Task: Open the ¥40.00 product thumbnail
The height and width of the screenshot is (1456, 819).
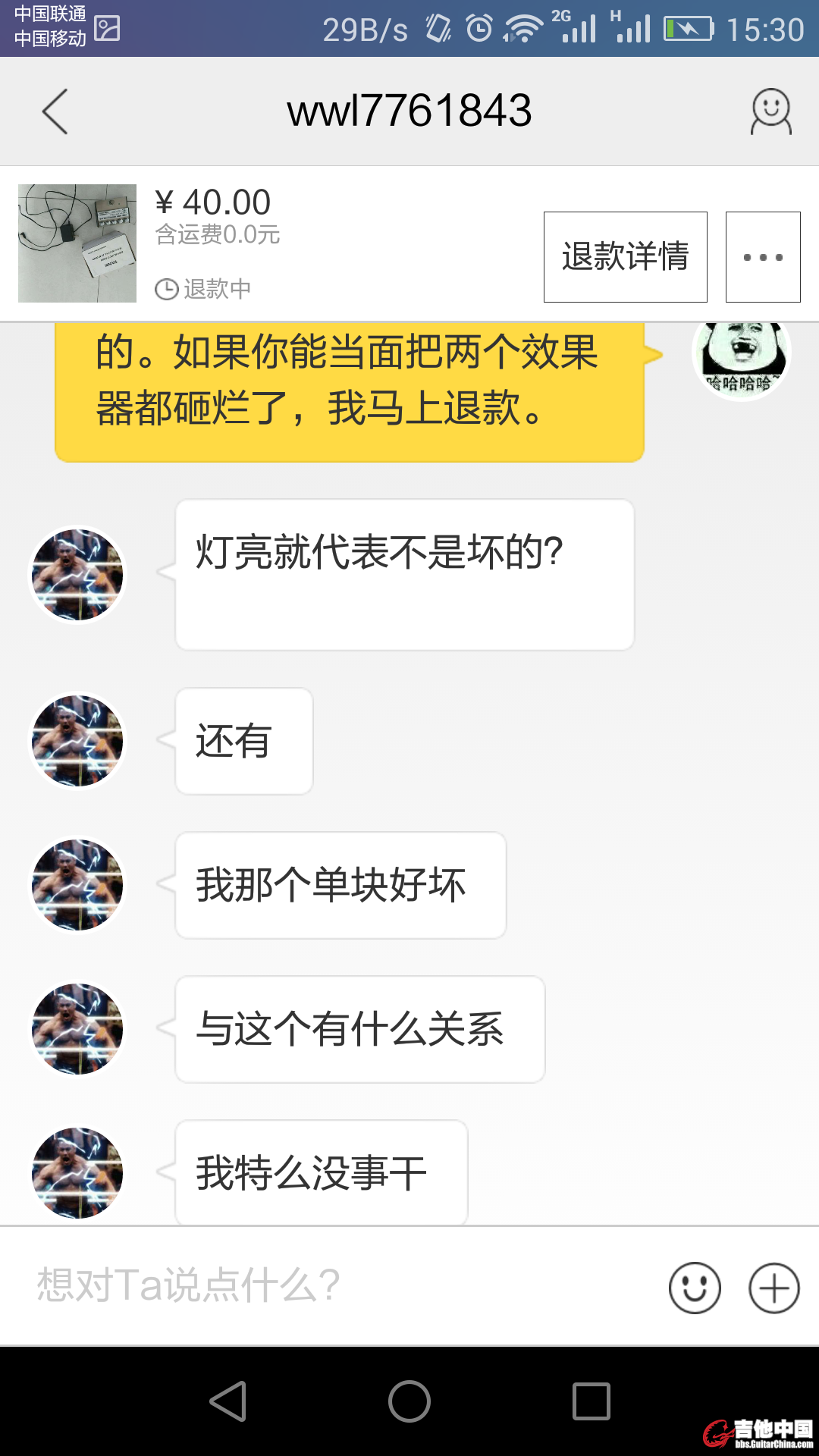Action: [x=77, y=243]
